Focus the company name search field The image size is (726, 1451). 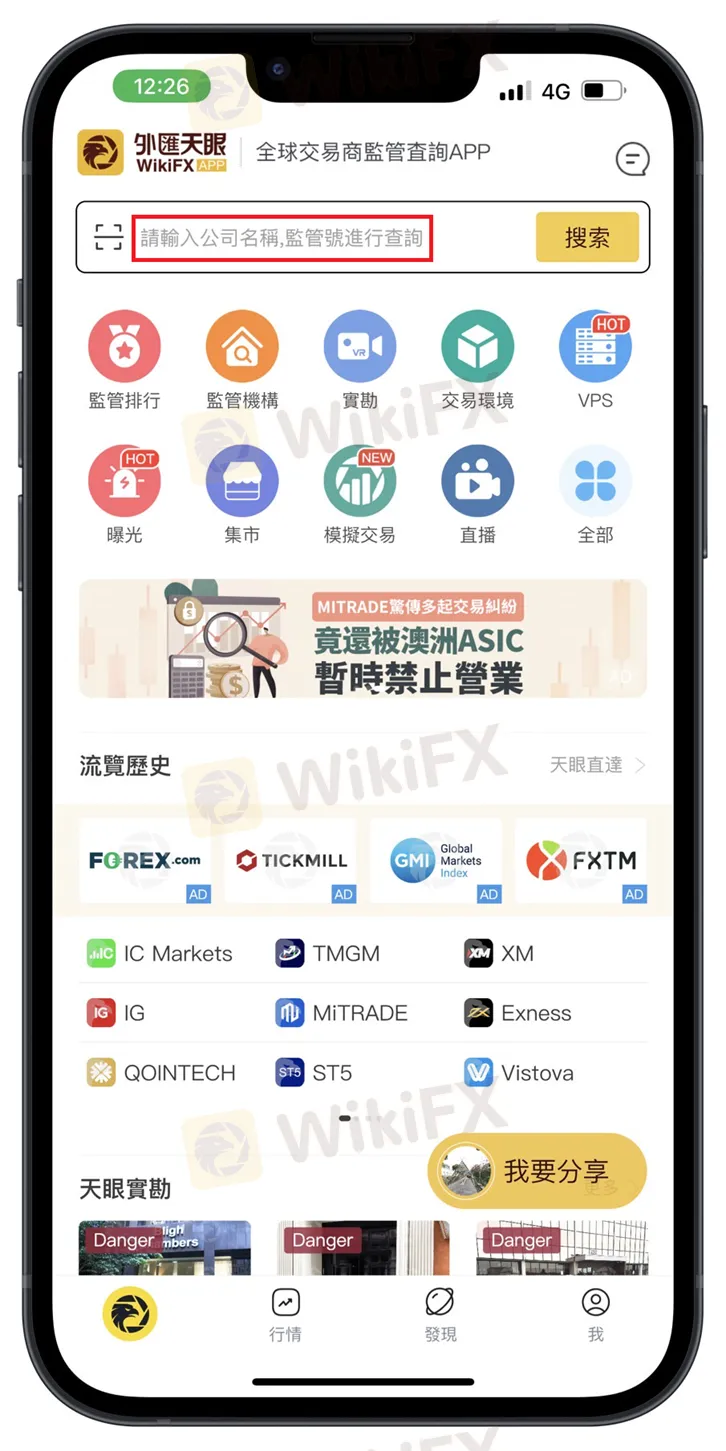tap(283, 238)
